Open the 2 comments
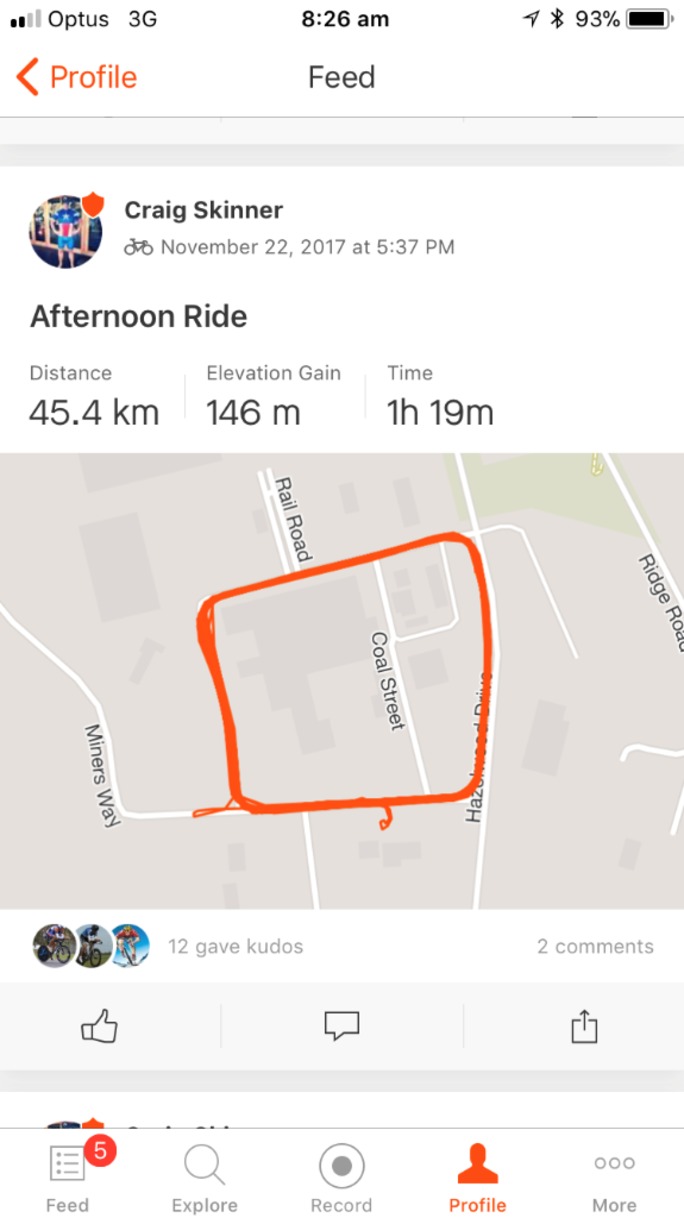684x1218 pixels. tap(595, 946)
